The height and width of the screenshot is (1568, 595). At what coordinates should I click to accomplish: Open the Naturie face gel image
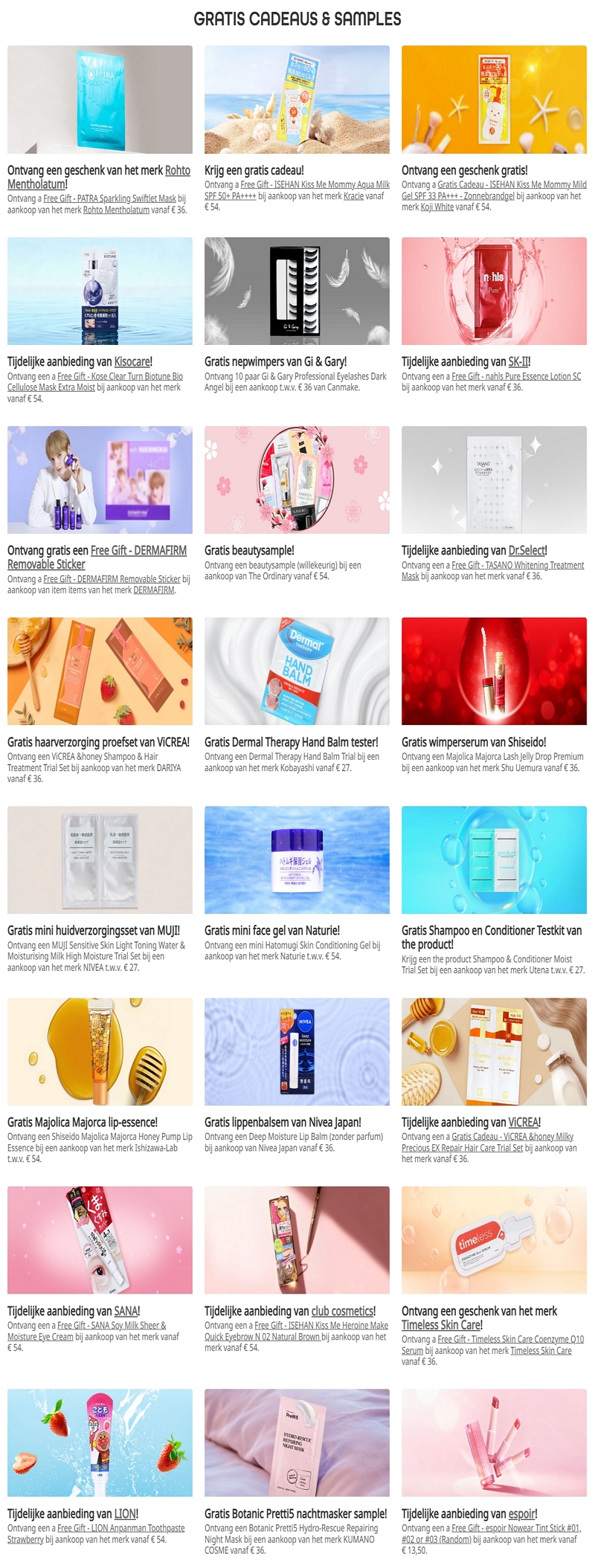pos(297,859)
